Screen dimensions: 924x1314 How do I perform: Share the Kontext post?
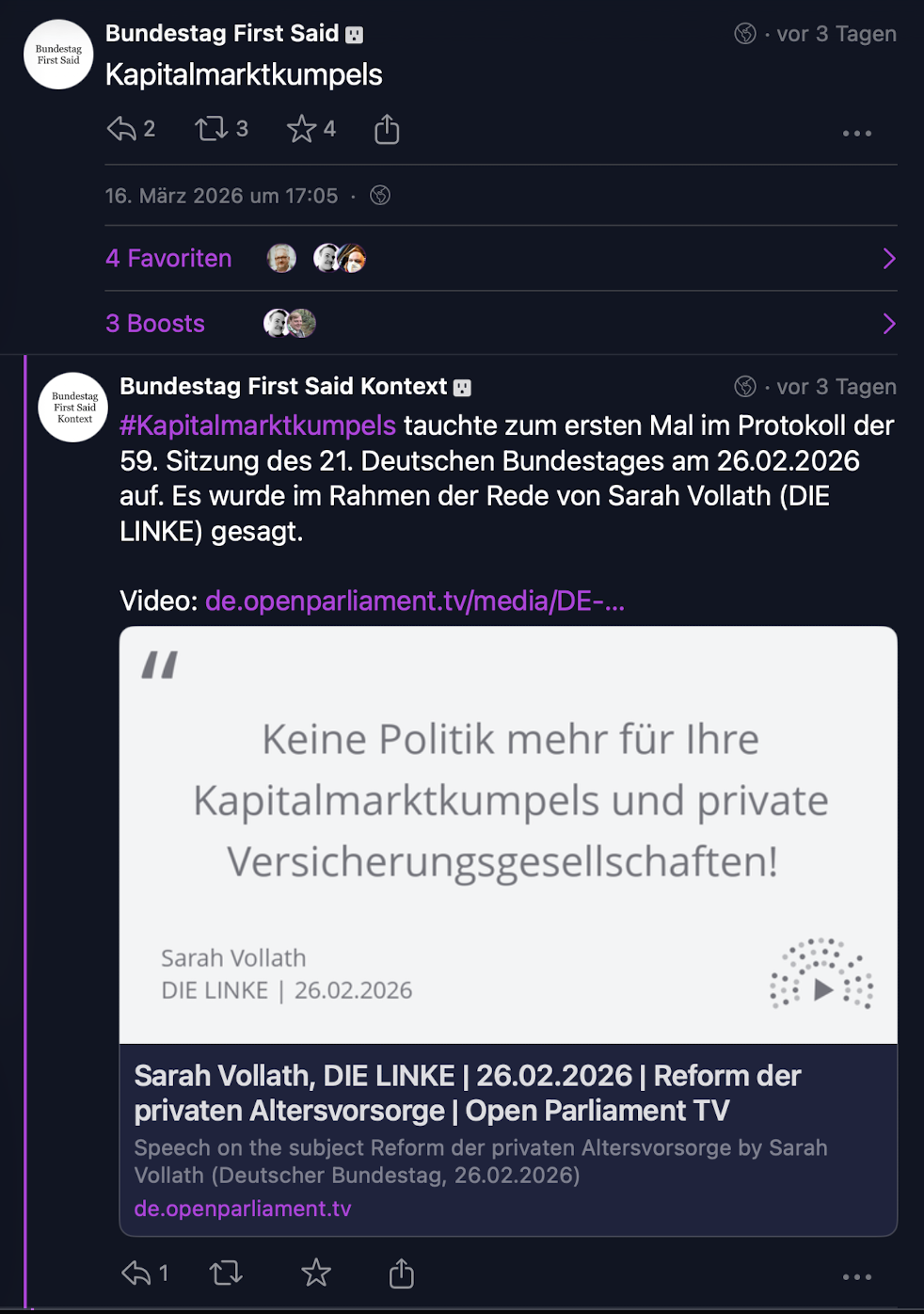point(402,1274)
